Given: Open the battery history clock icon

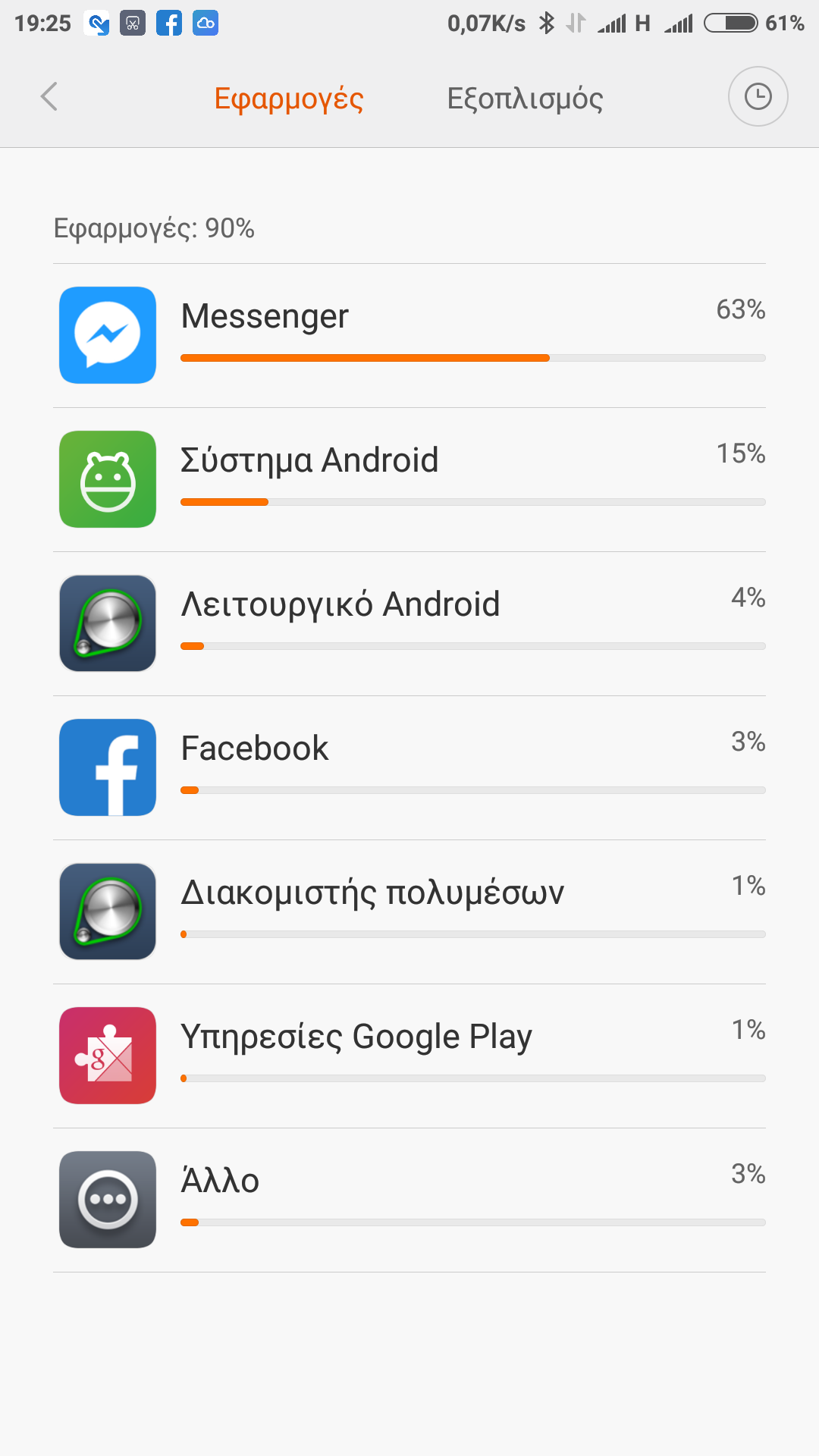Looking at the screenshot, I should coord(758,97).
